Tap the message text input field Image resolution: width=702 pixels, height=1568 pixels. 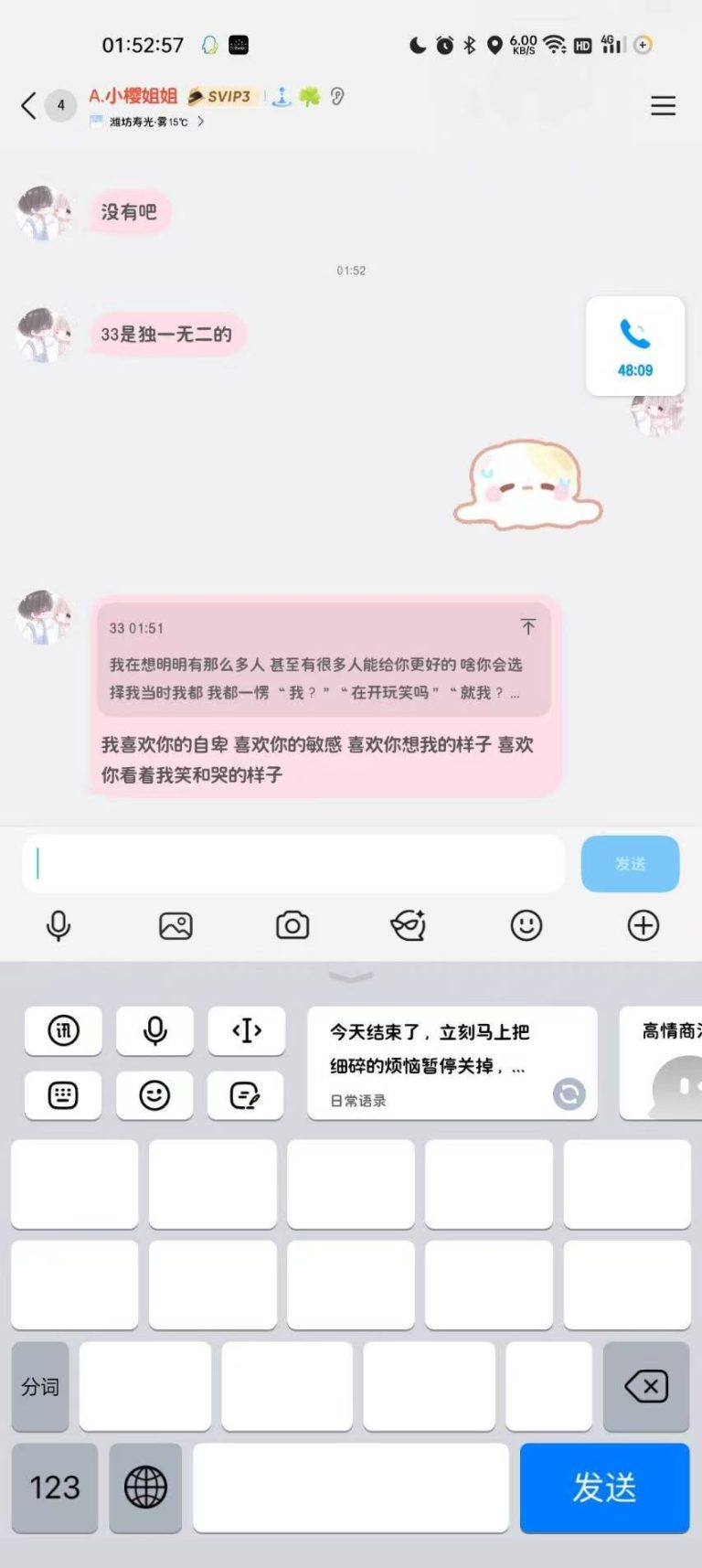click(292, 863)
